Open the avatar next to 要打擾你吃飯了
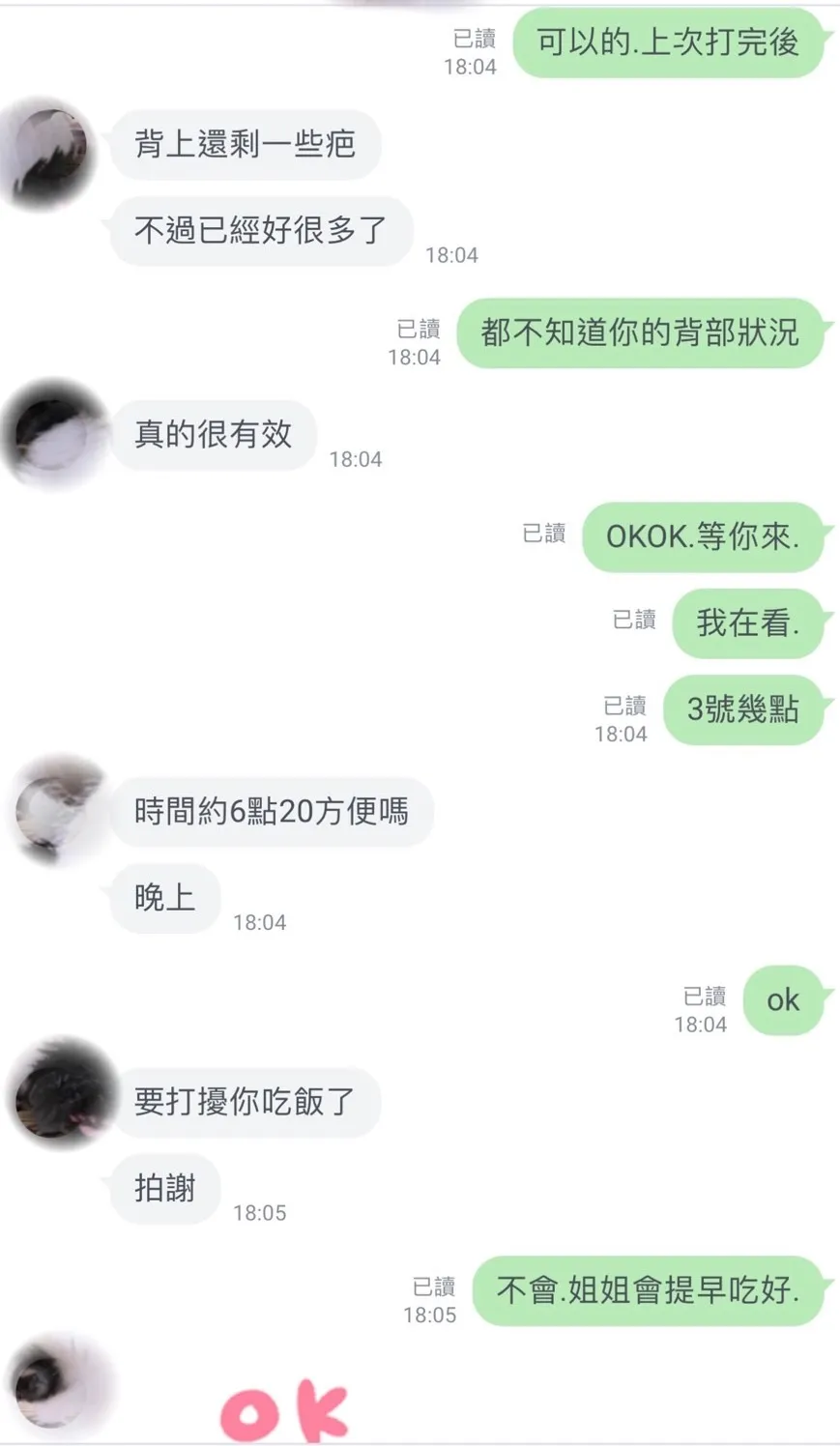Screen dimensions: 840x1446 click(x=60, y=1096)
